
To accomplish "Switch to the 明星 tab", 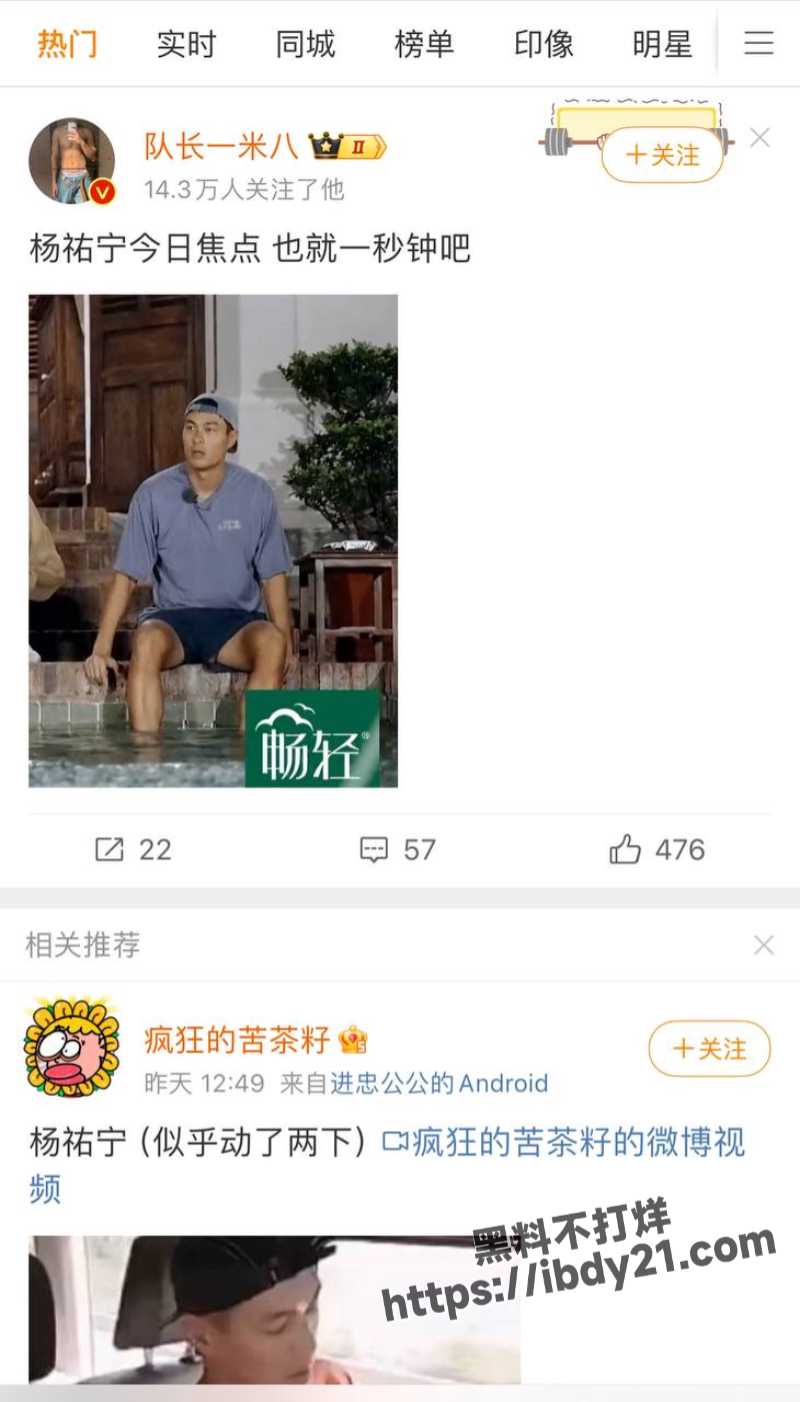I will click(662, 44).
